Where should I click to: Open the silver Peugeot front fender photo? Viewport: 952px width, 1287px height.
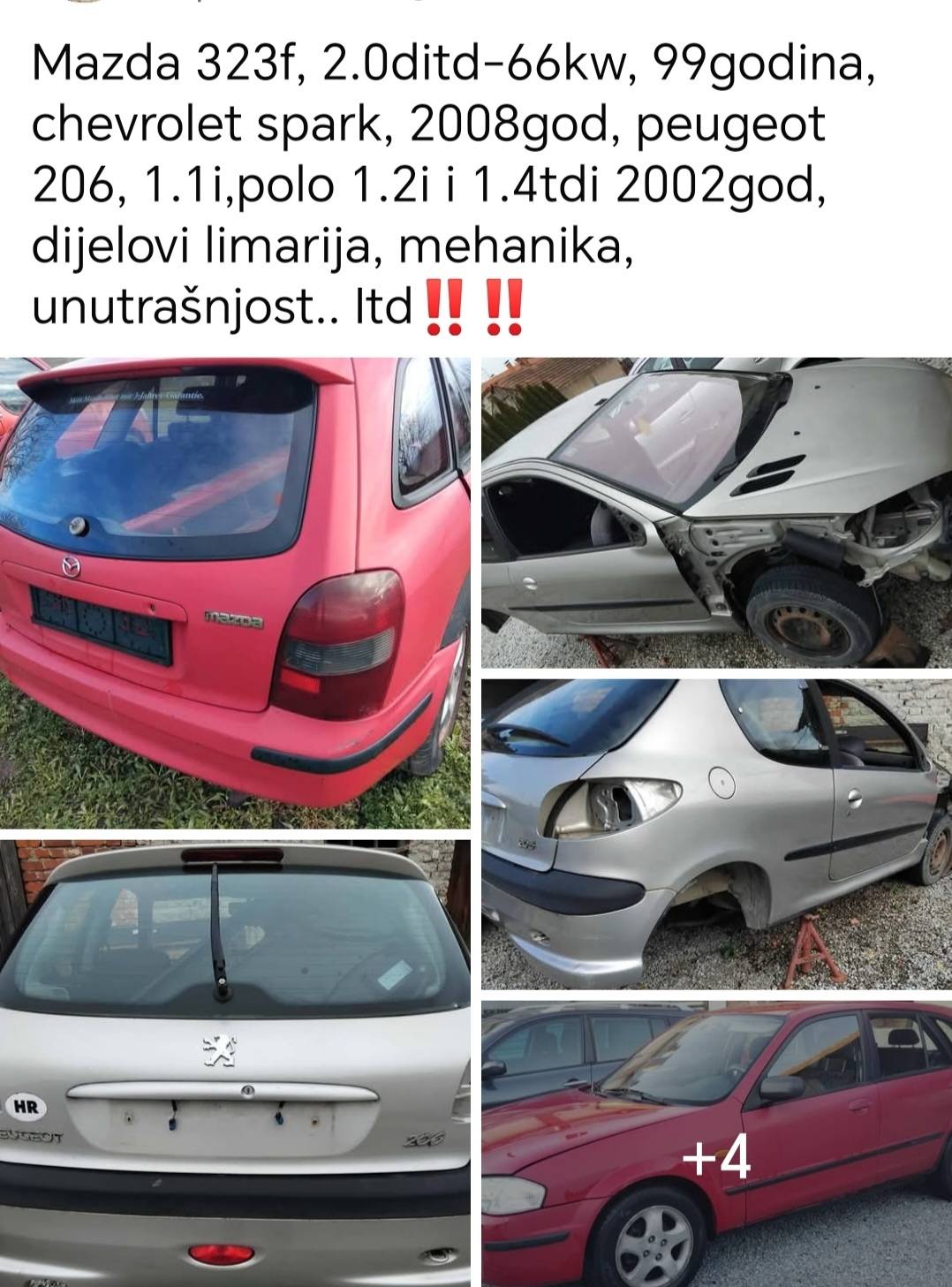[716, 511]
